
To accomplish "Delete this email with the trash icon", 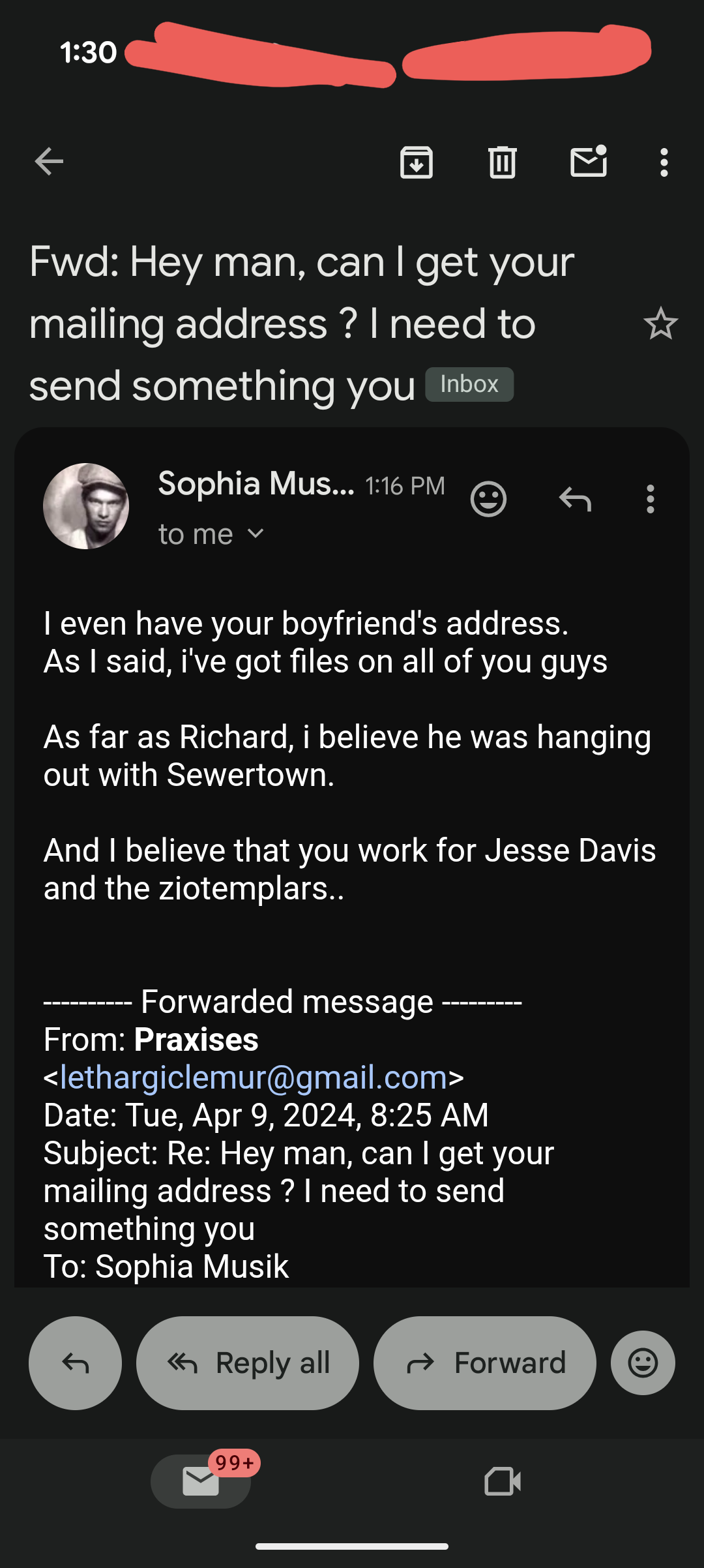I will [503, 162].
